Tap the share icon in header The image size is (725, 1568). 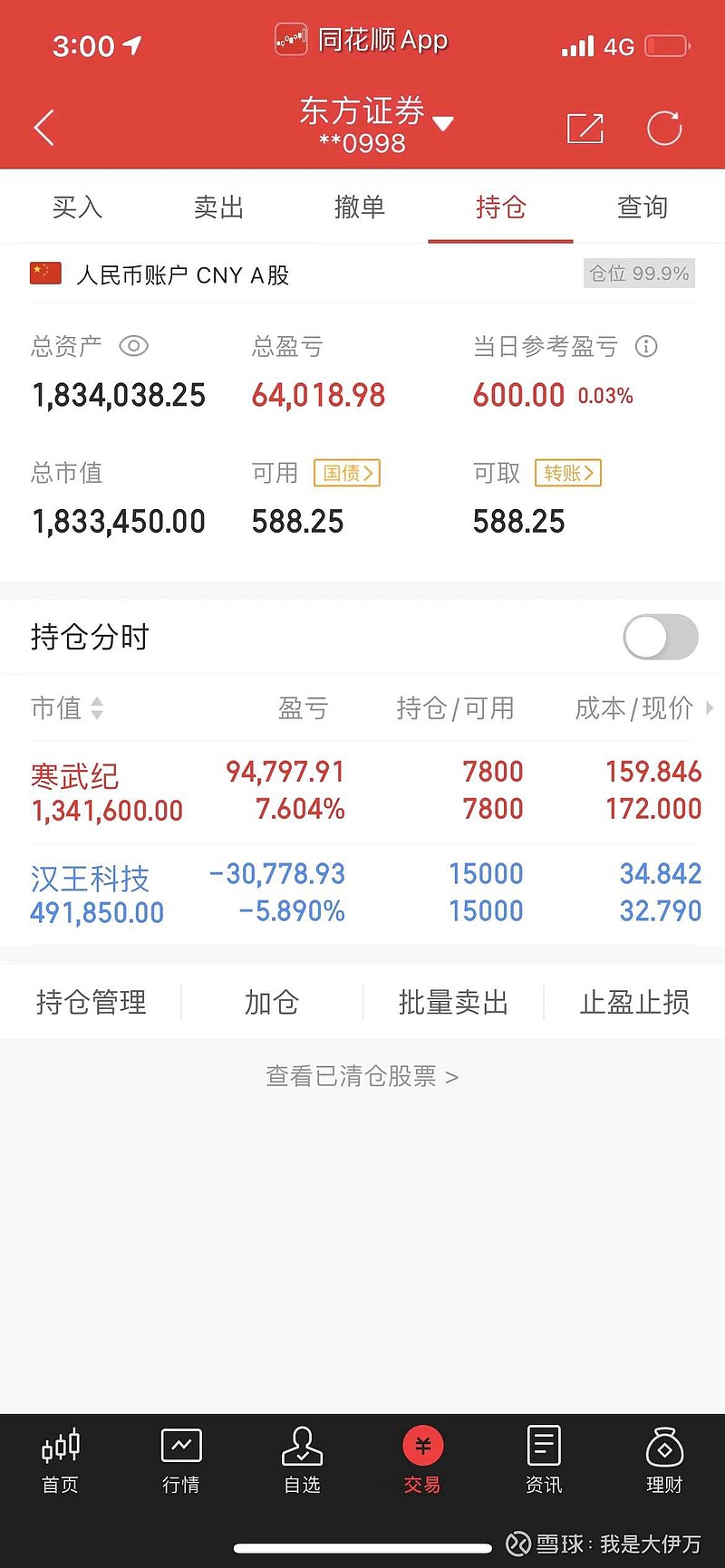click(585, 128)
